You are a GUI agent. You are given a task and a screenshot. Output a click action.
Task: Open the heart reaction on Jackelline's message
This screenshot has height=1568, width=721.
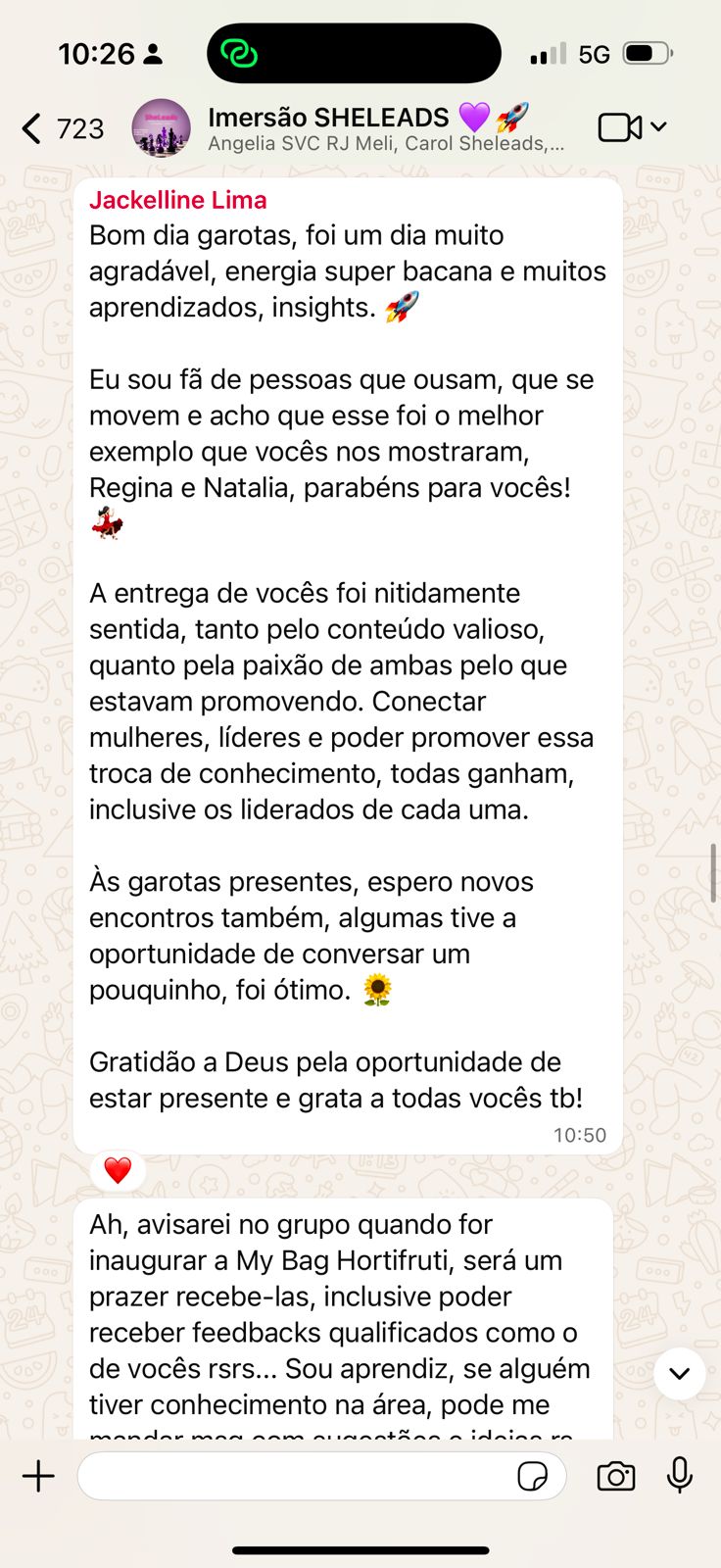click(118, 1170)
